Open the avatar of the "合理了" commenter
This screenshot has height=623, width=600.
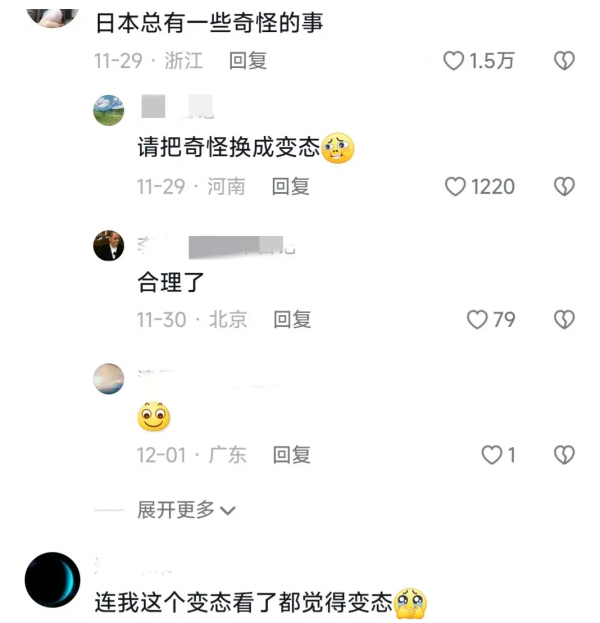click(109, 245)
